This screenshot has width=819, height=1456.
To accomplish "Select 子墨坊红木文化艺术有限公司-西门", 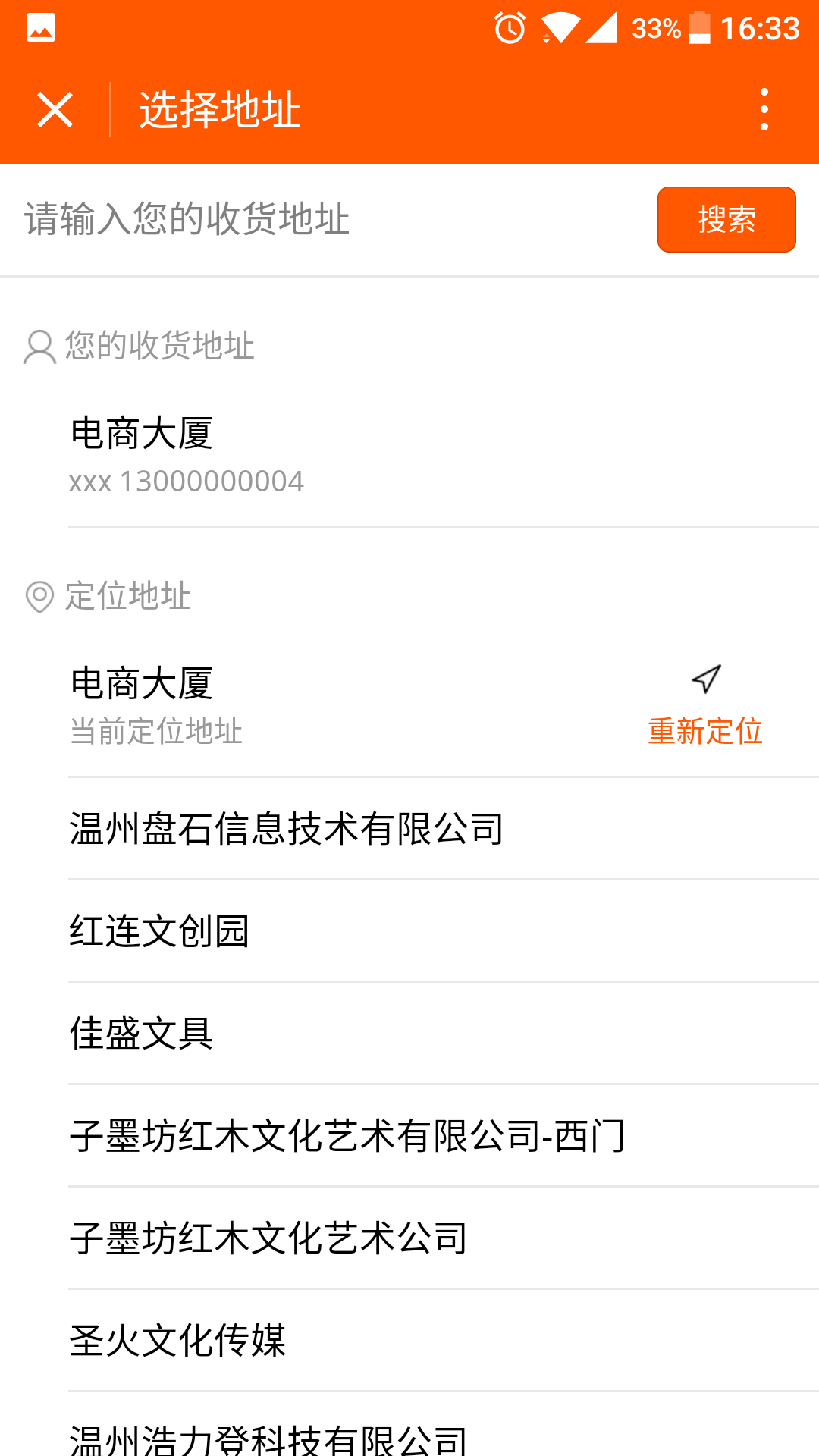I will pyautogui.click(x=444, y=1136).
